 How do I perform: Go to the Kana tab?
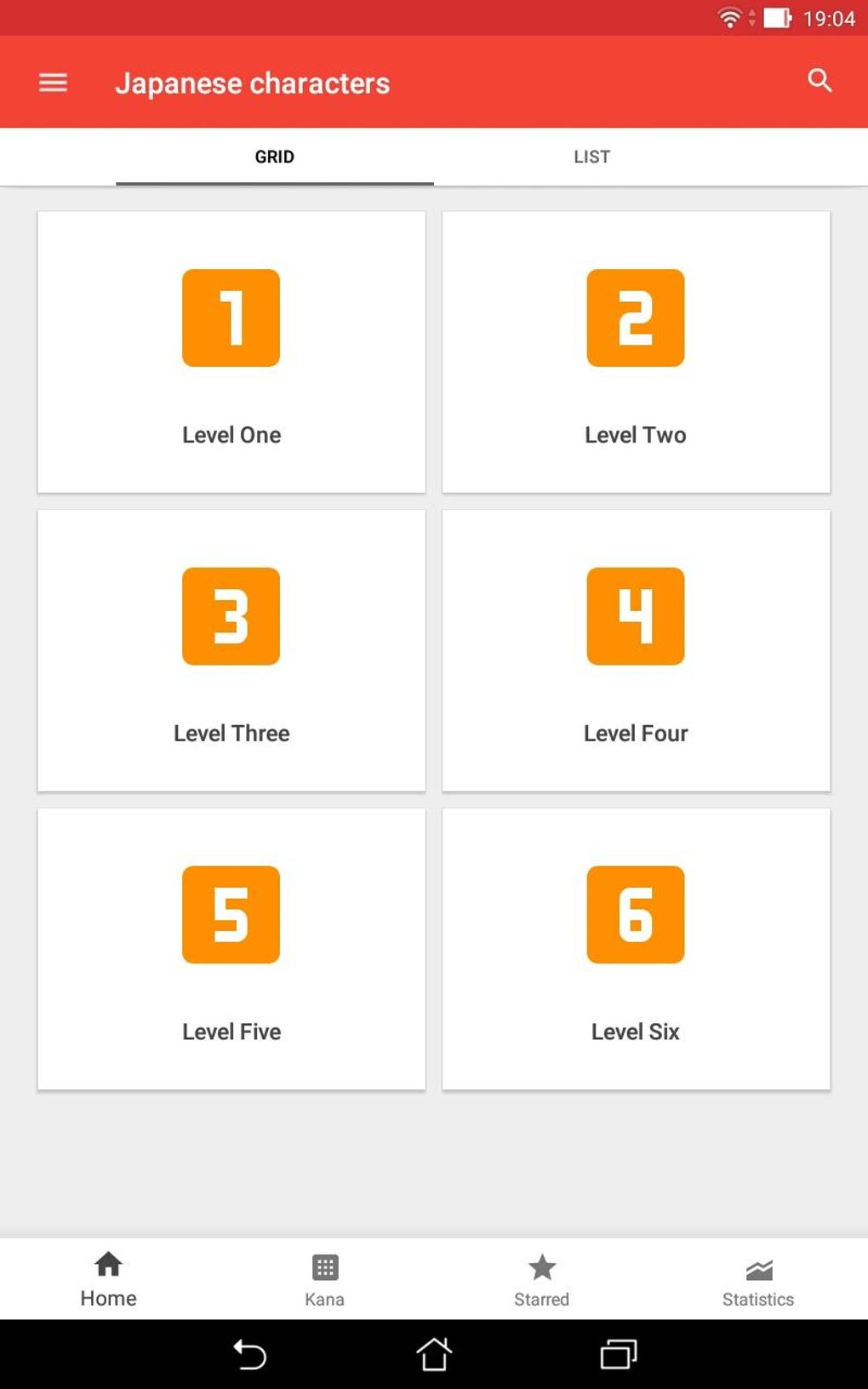[324, 1279]
